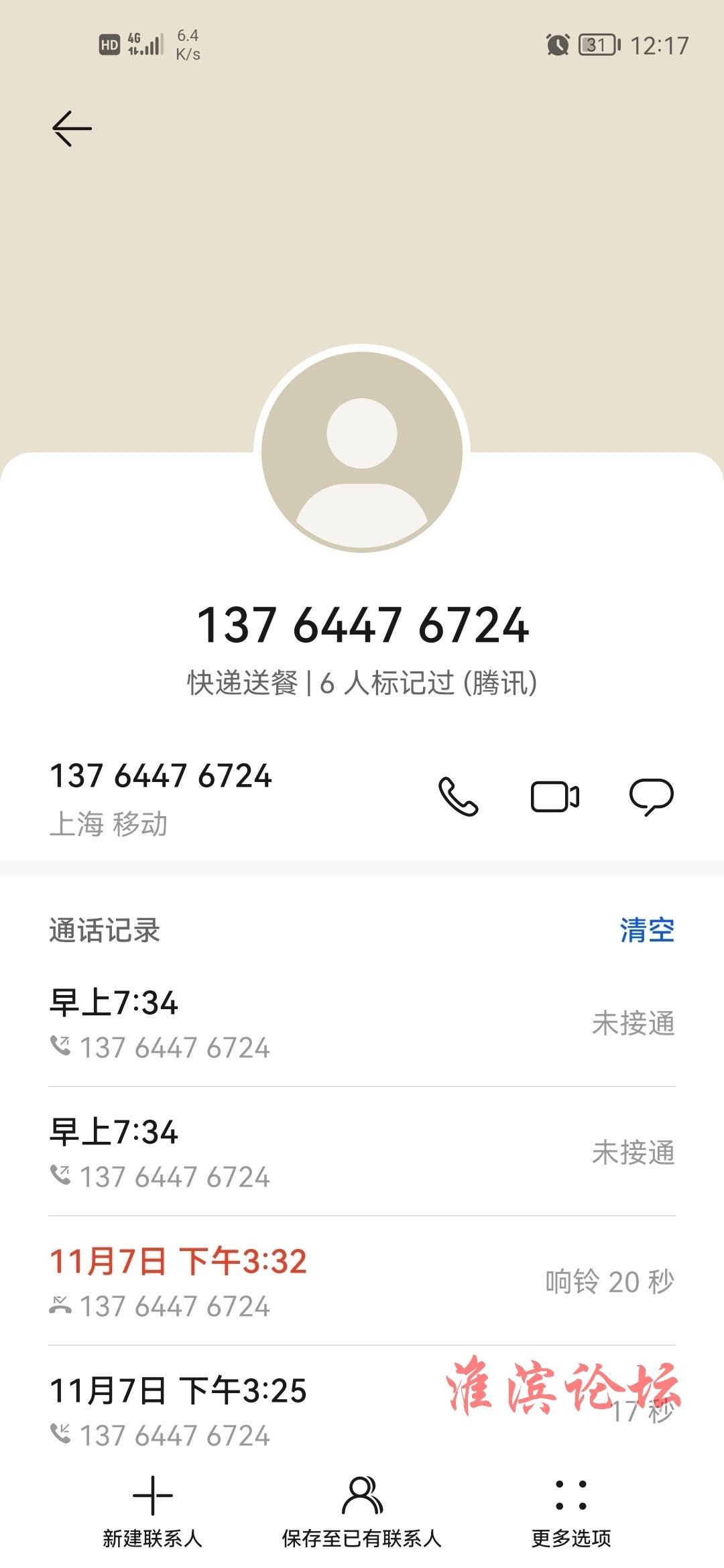Screen dimensions: 724x1568
Task: Start a video call with this number
Action: (555, 797)
